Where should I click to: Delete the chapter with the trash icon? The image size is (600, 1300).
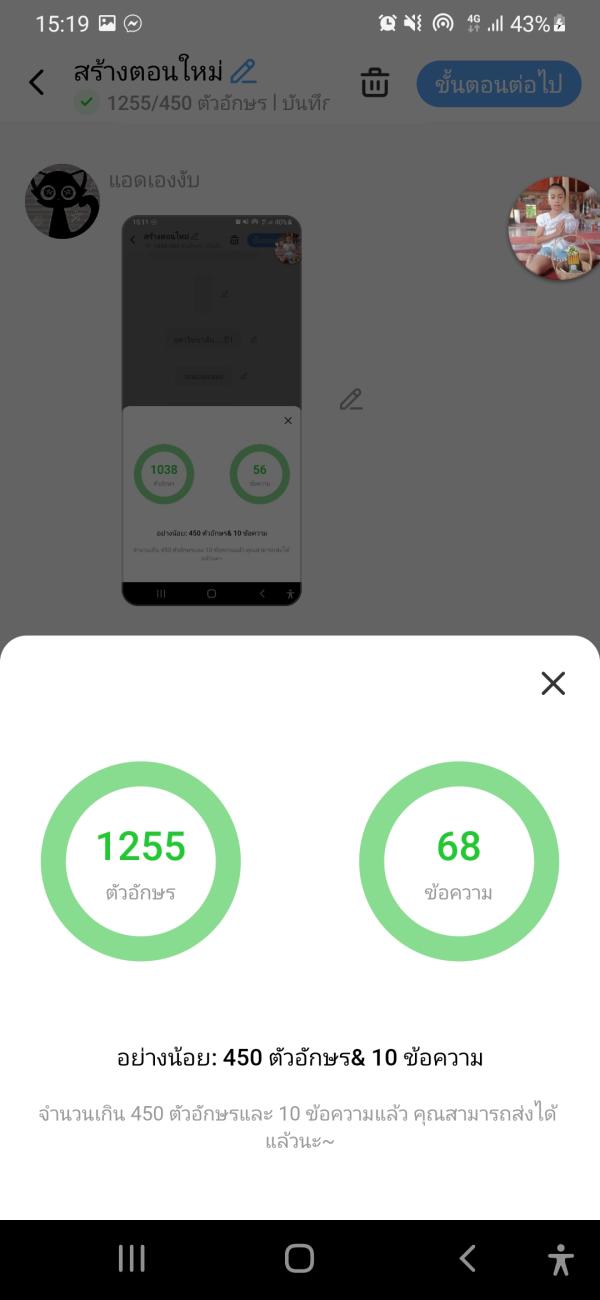375,83
